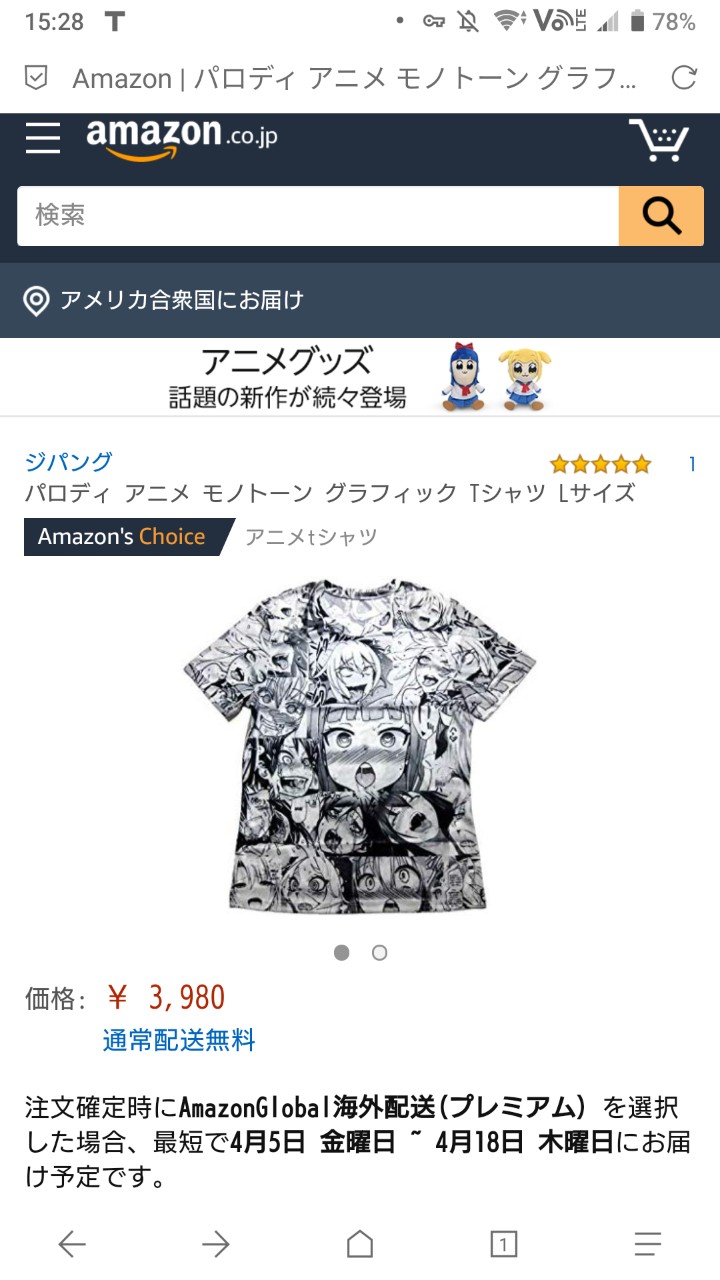
Task: Open the hamburger menu
Action: click(43, 137)
